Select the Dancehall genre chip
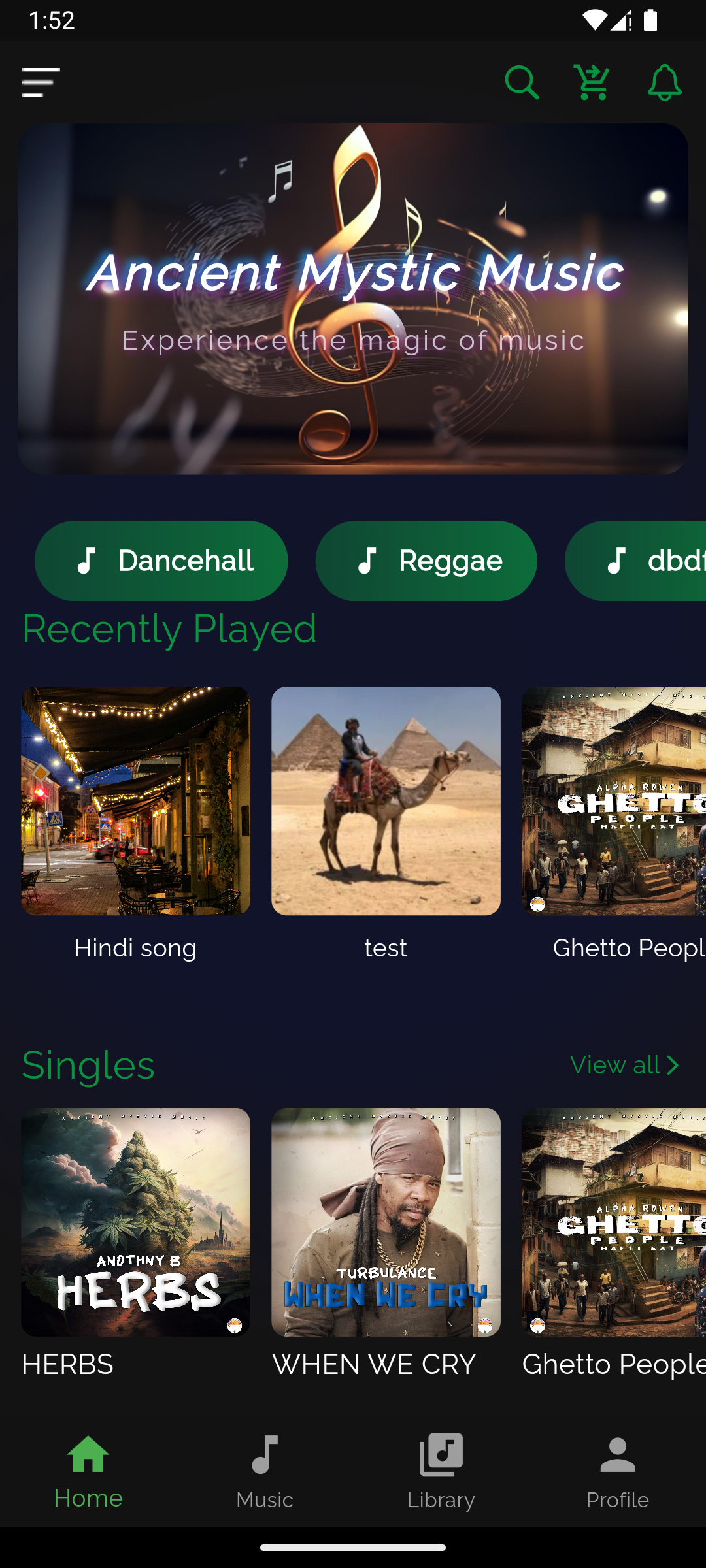706x1568 pixels. tap(161, 561)
